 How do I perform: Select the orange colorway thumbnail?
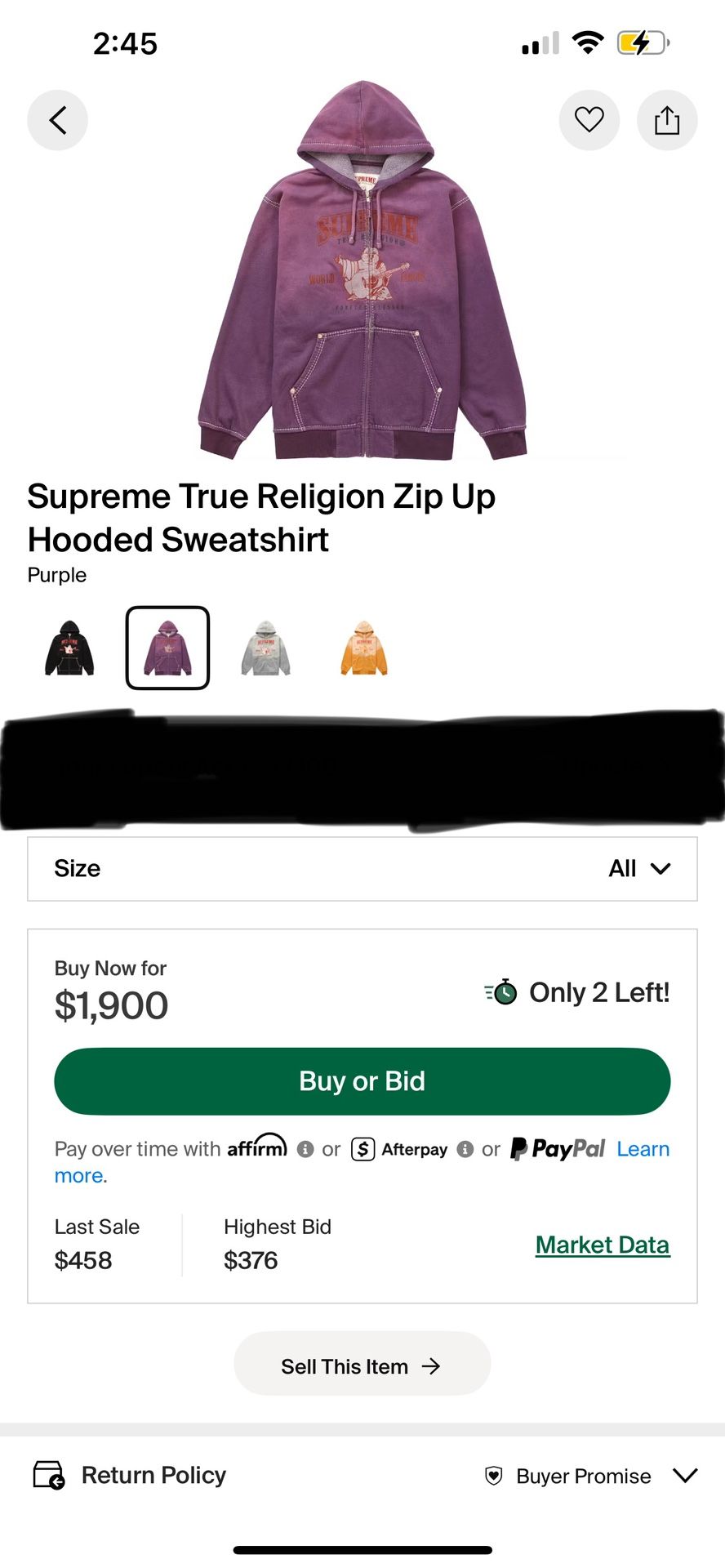(x=363, y=648)
